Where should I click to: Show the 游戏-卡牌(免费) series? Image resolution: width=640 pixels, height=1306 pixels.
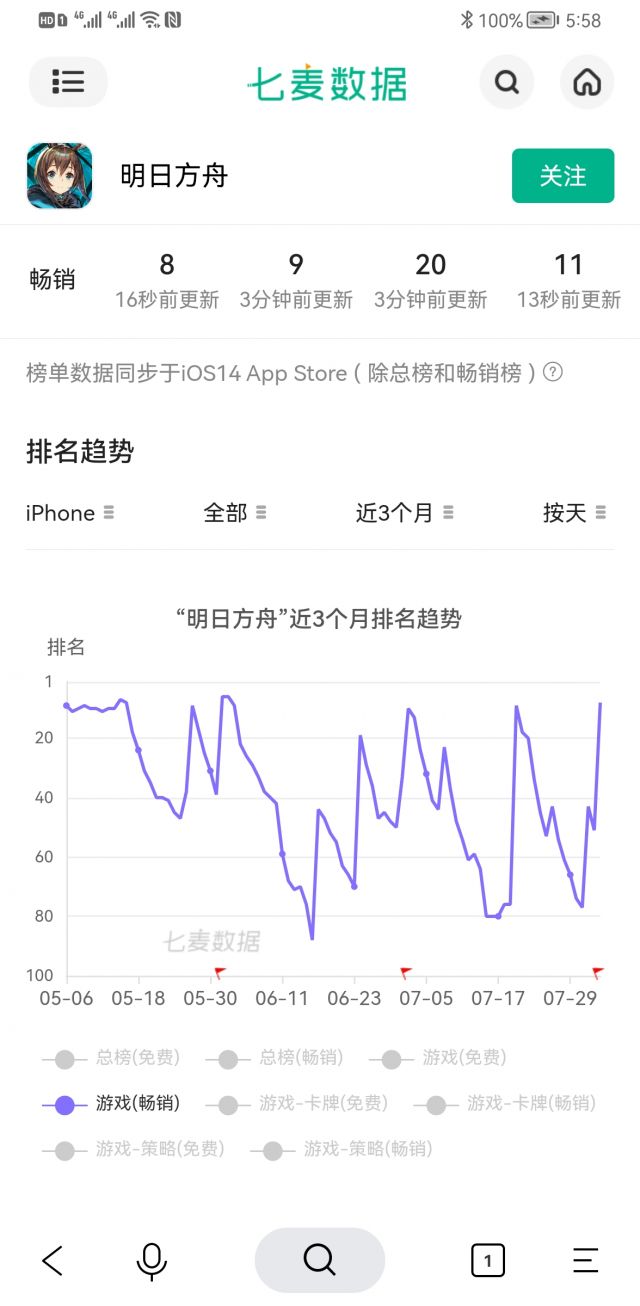296,1104
